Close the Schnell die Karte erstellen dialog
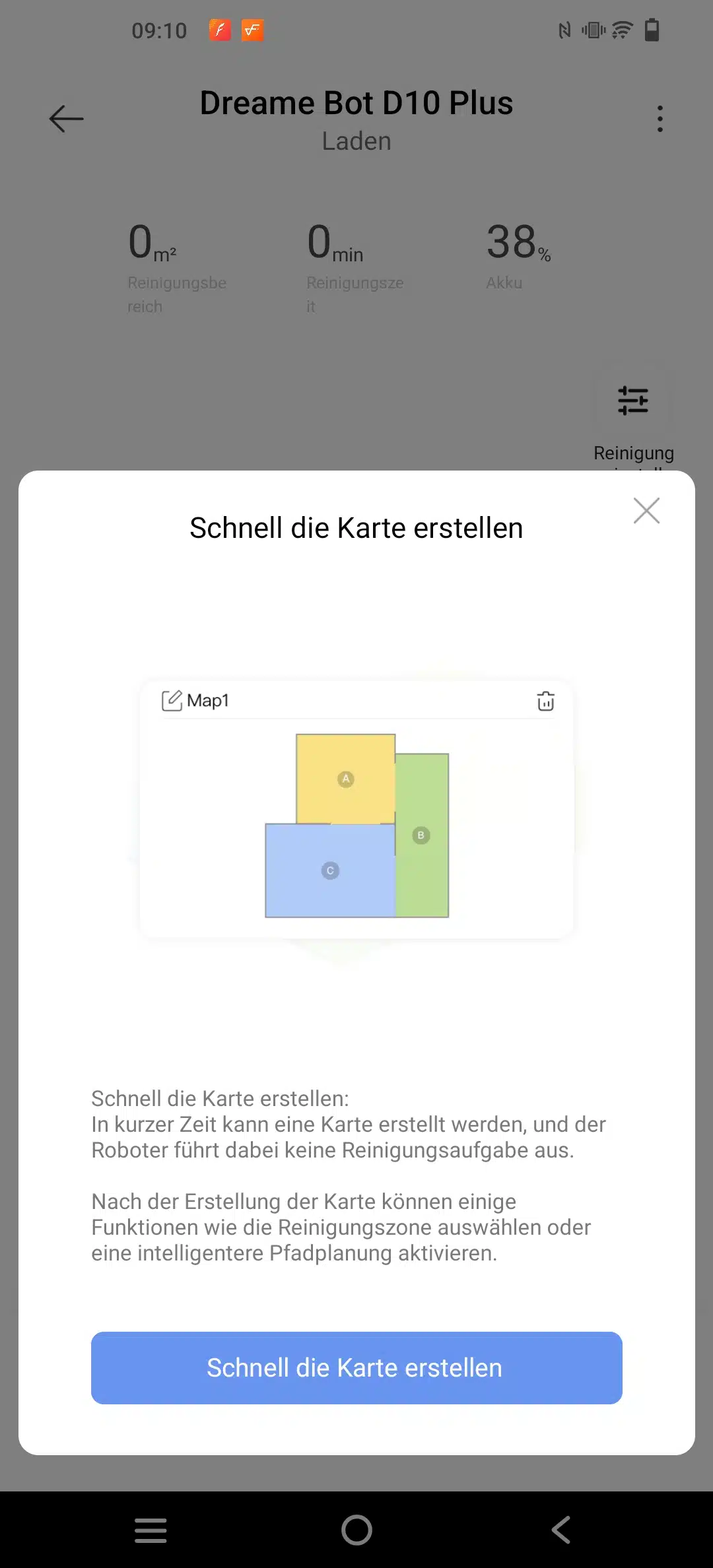 [646, 511]
